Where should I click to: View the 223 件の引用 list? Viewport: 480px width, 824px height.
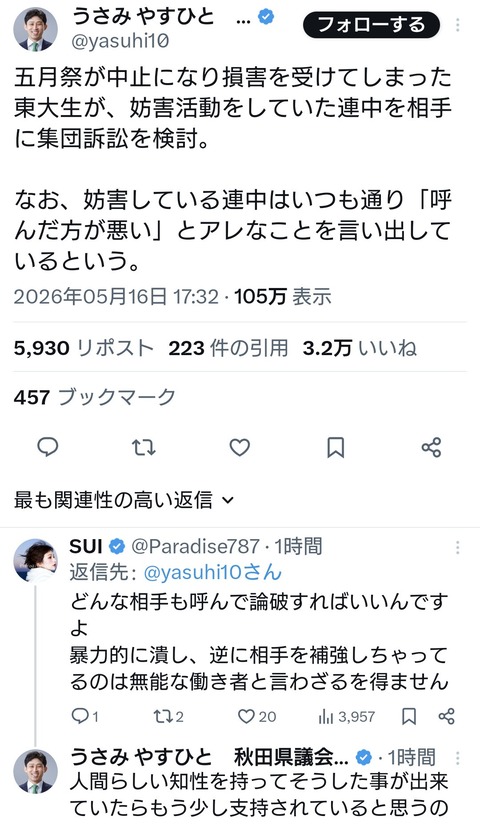228,348
